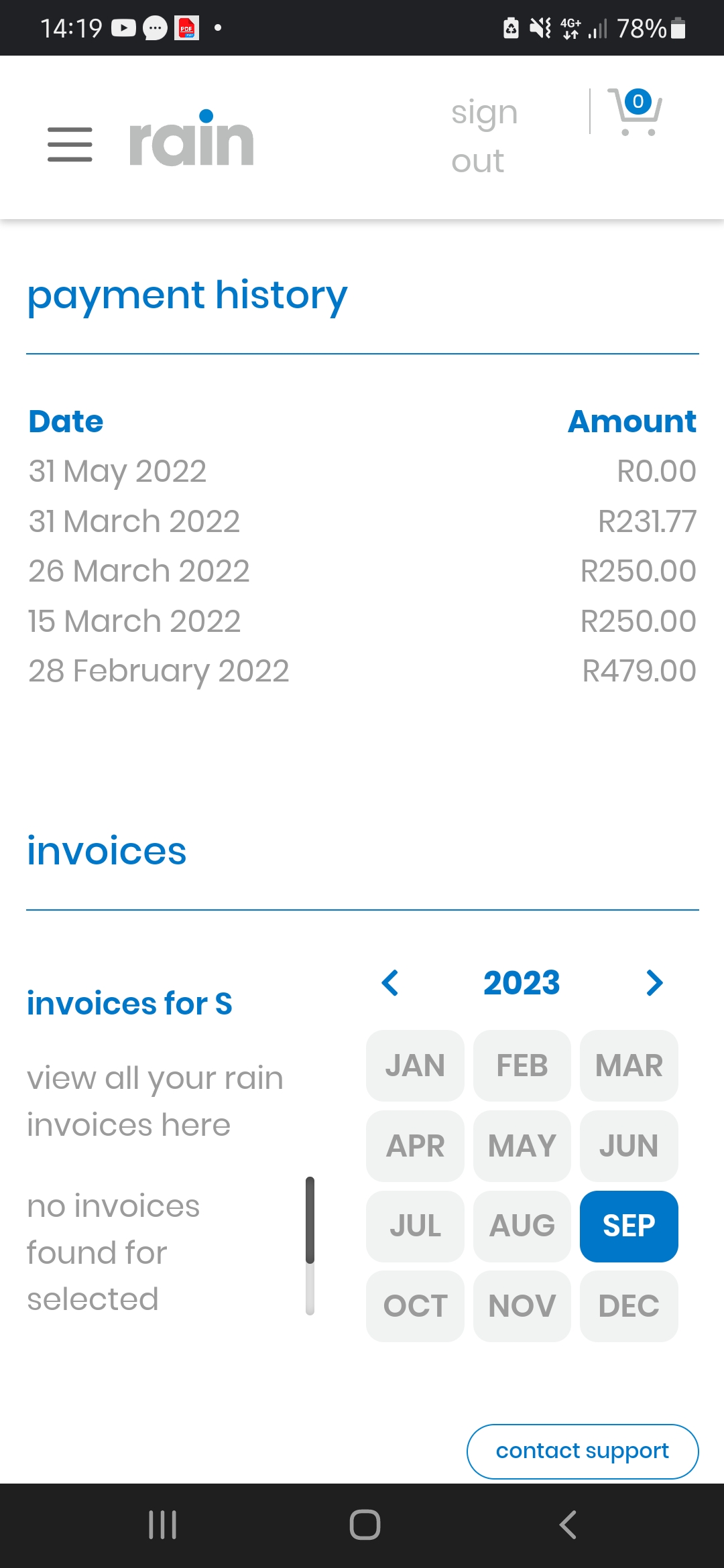Tap the highlighted SEP month
This screenshot has height=1568, width=724.
pyautogui.click(x=629, y=1226)
